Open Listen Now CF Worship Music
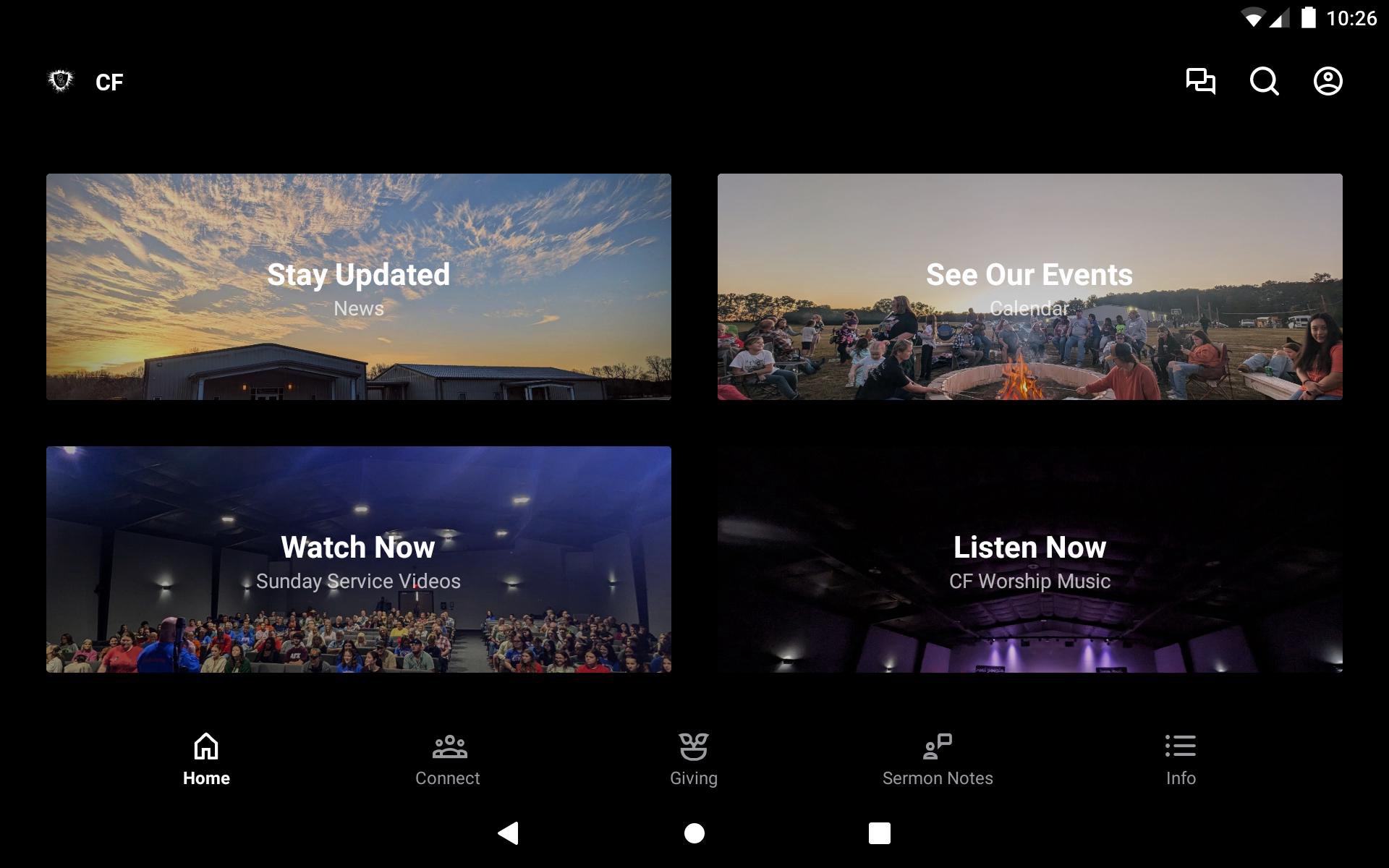This screenshot has width=1389, height=868. click(x=1029, y=559)
